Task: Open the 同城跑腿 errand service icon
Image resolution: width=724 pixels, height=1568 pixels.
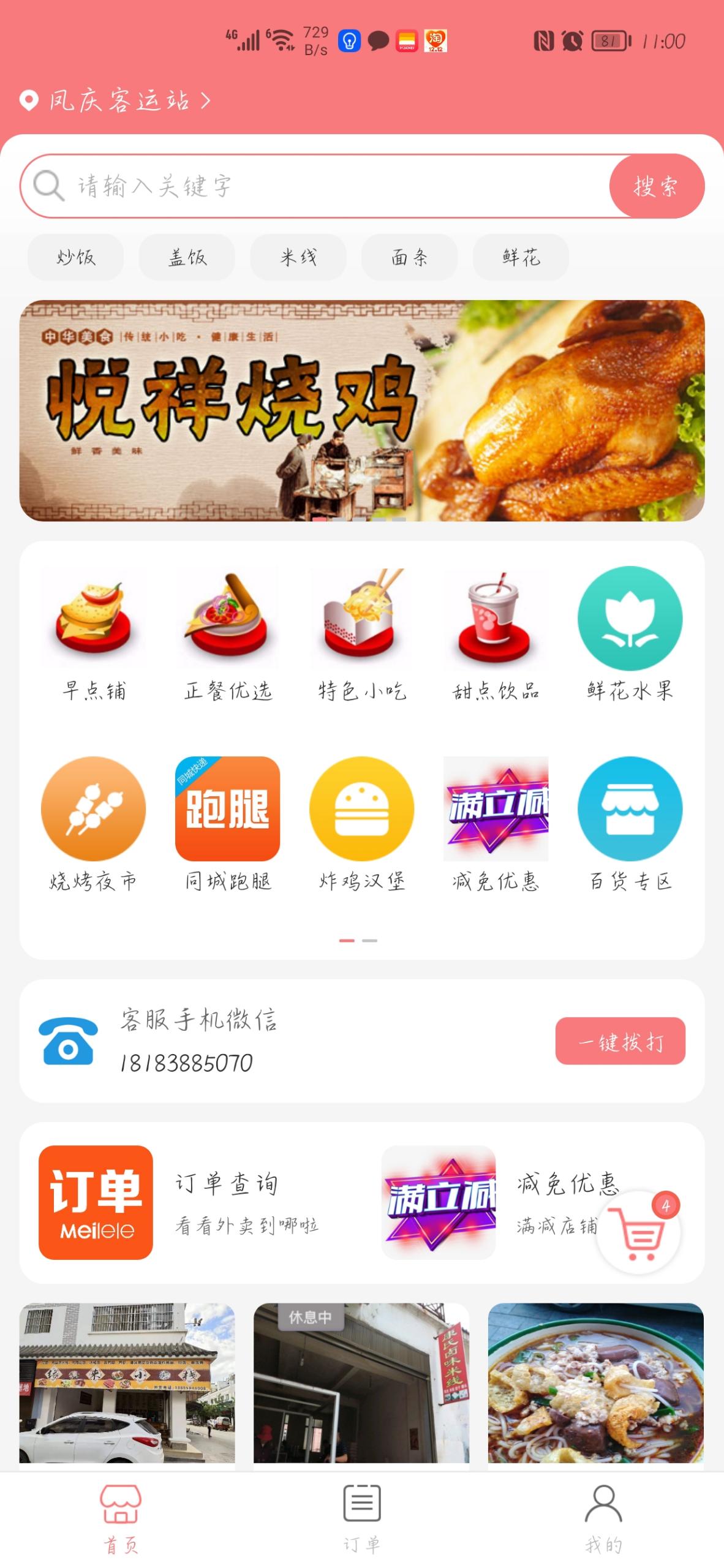Action: [x=227, y=812]
